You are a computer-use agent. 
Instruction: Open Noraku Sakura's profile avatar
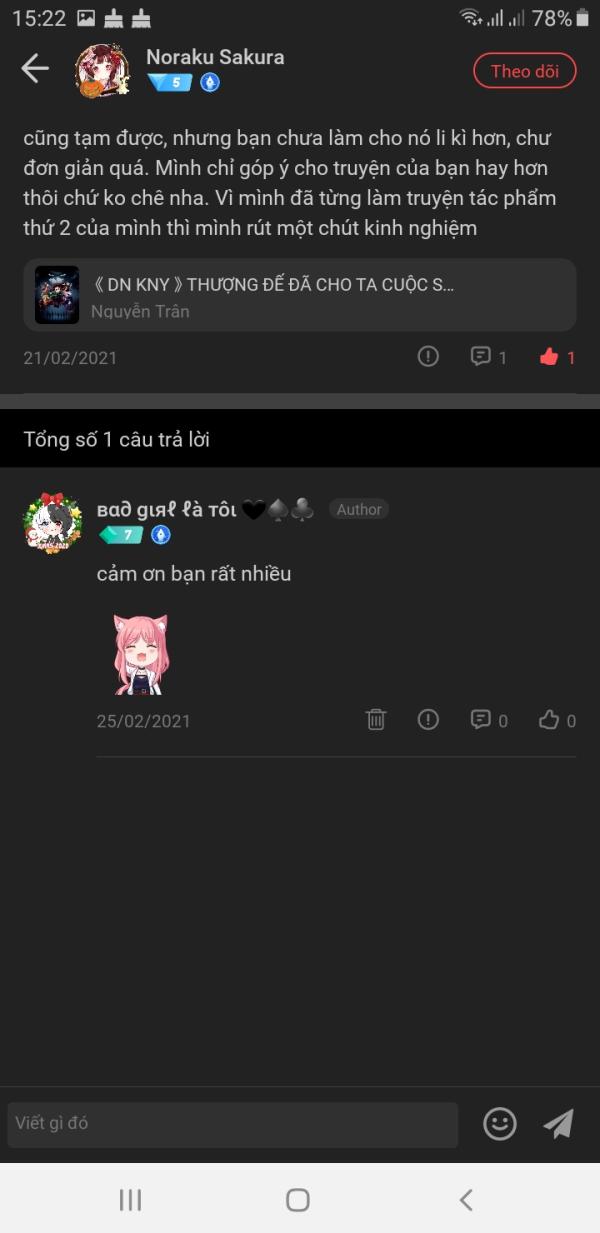103,71
